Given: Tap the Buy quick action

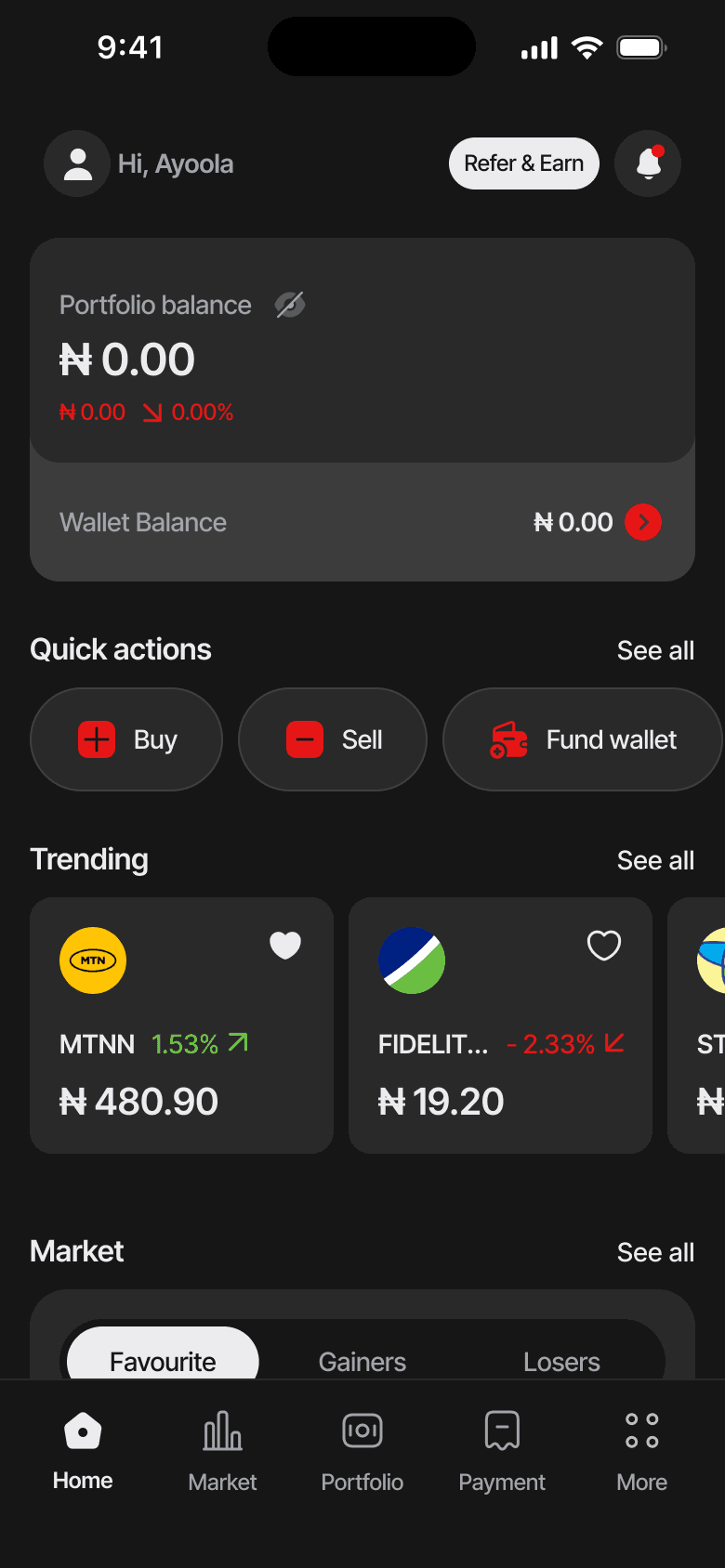Looking at the screenshot, I should (126, 739).
